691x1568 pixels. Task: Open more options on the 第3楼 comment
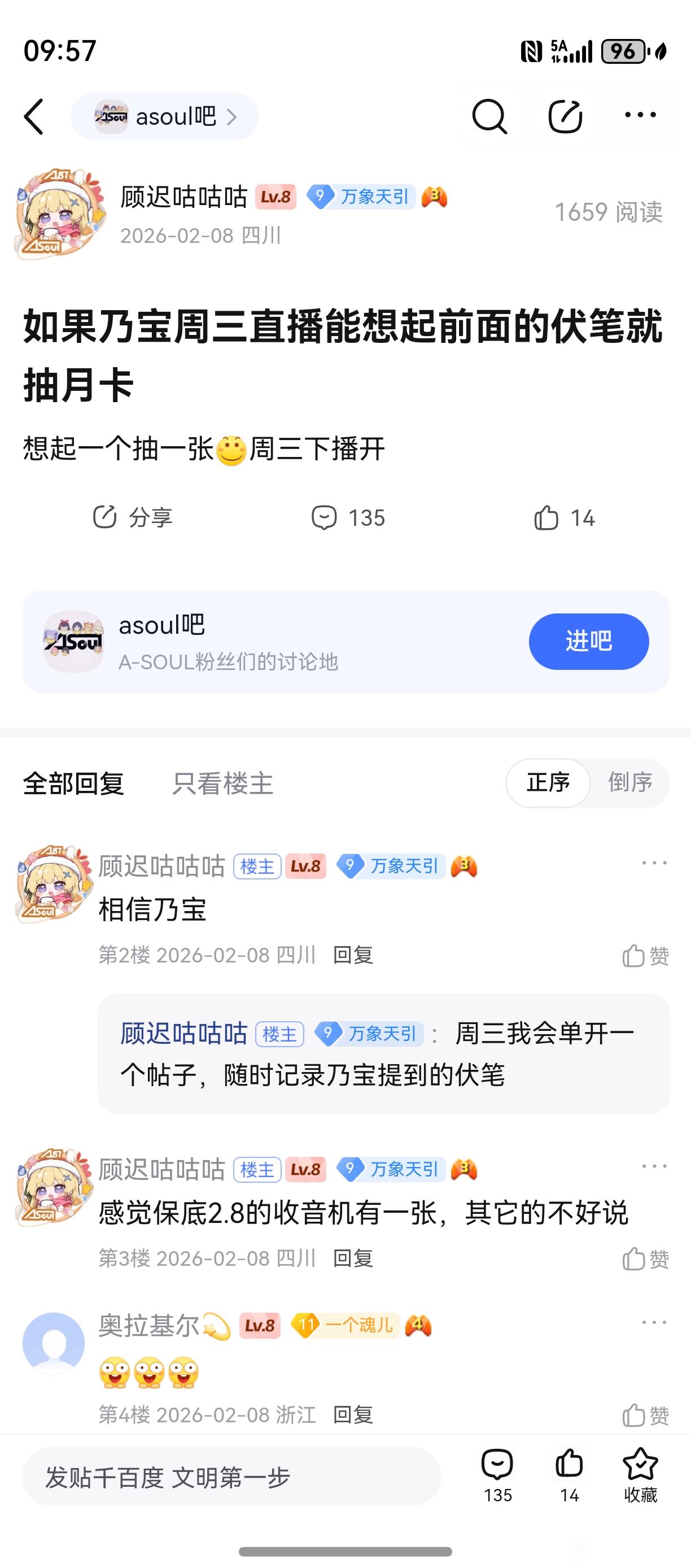point(654,1166)
